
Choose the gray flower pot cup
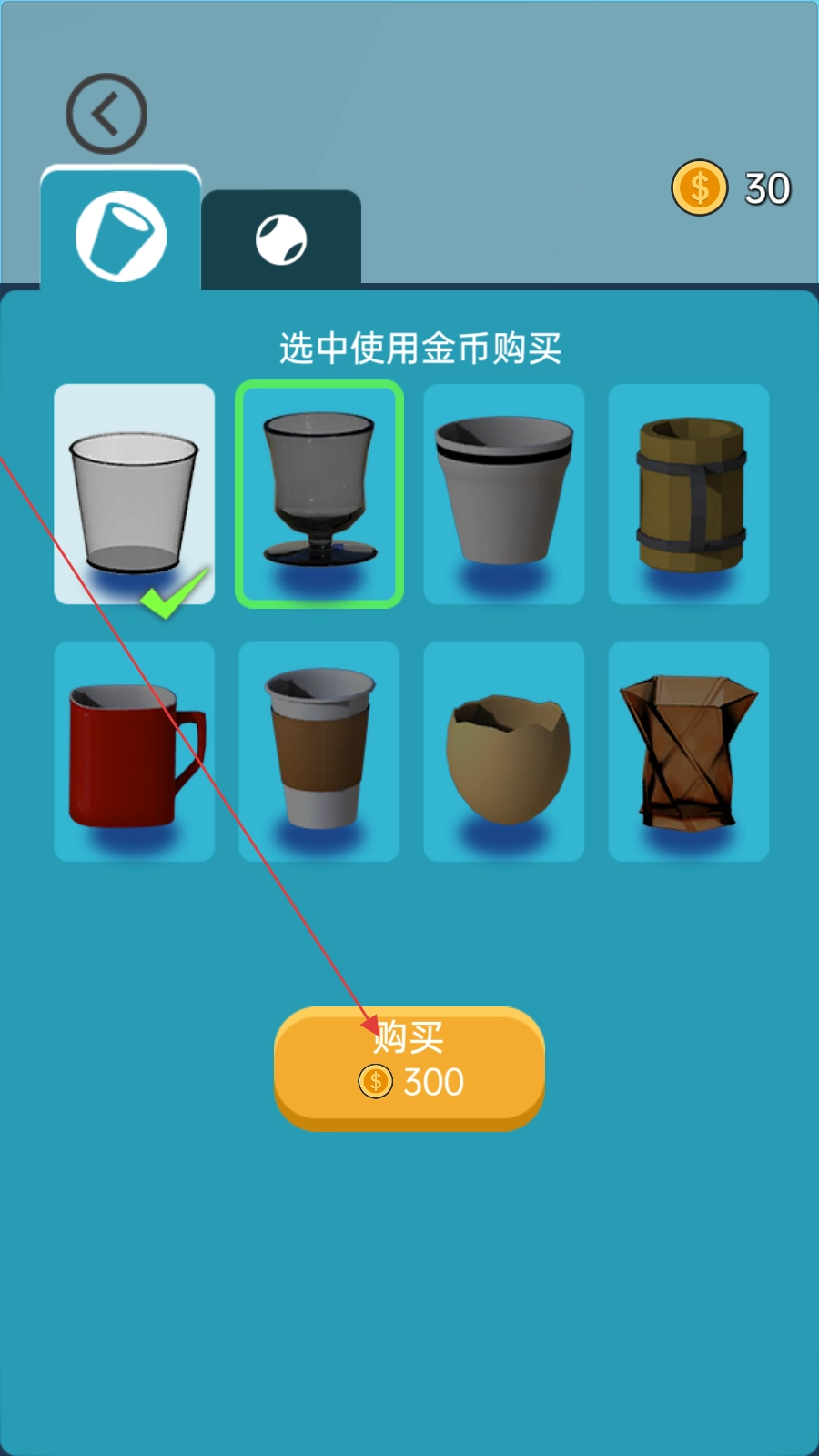tap(503, 494)
